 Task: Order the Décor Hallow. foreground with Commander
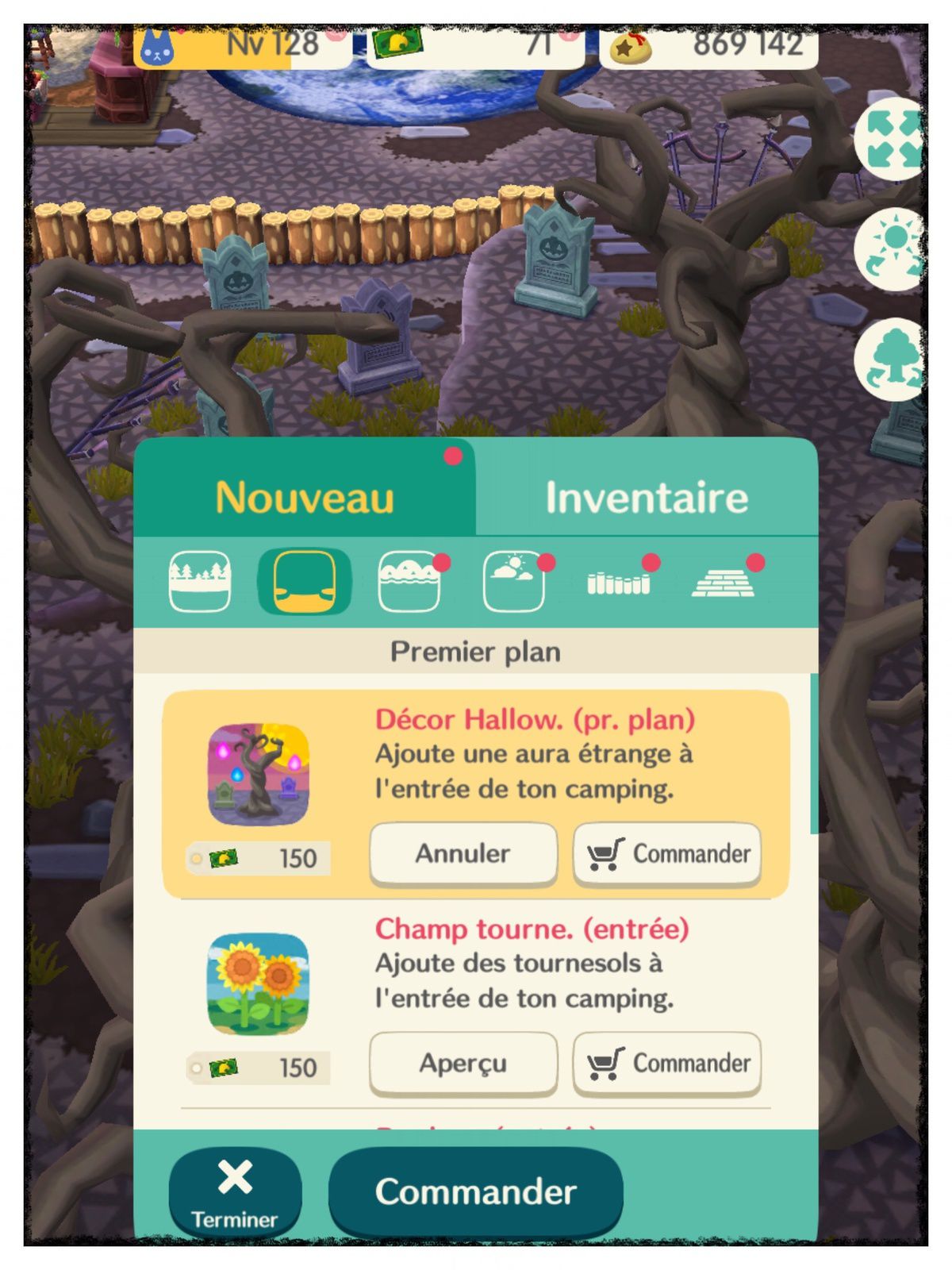pyautogui.click(x=667, y=854)
